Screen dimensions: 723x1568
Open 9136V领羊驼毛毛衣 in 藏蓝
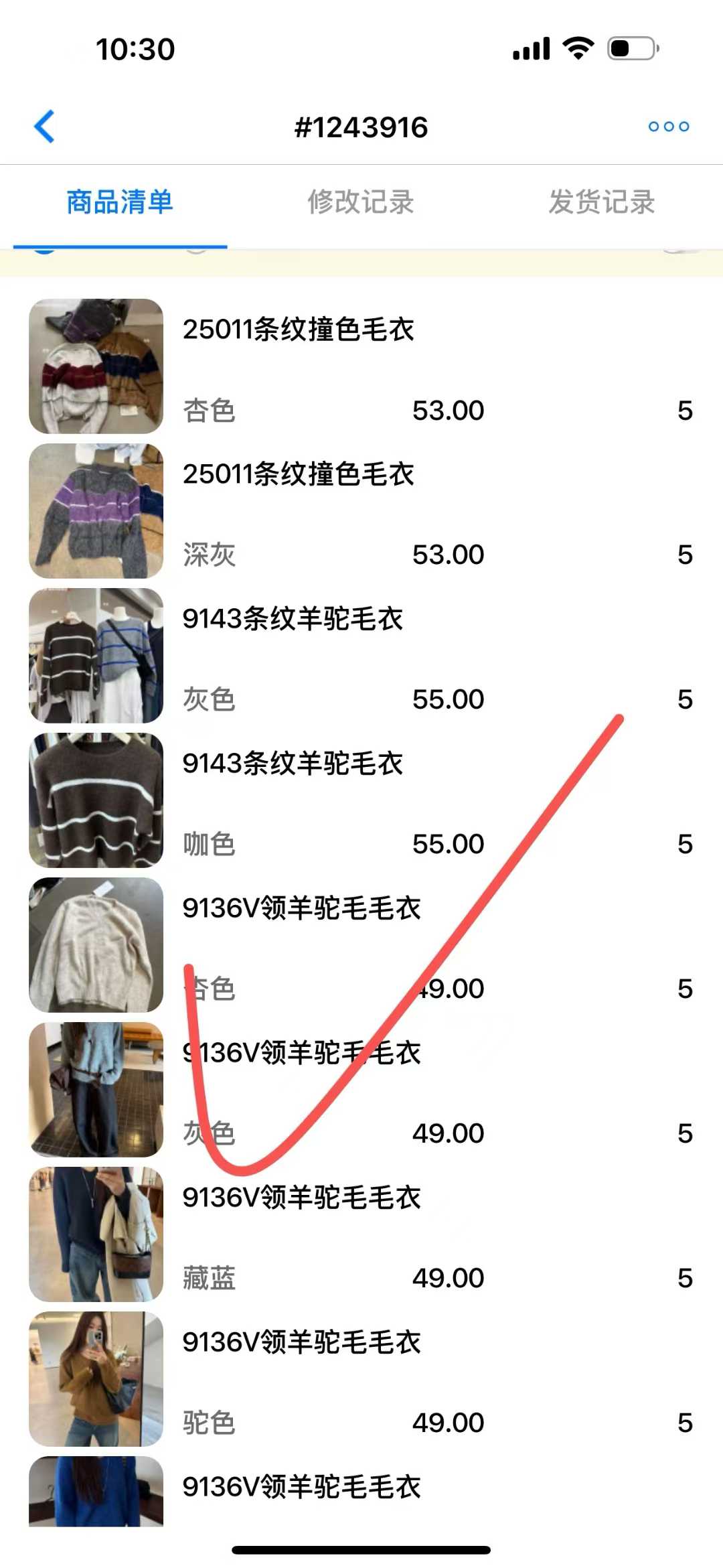301,1198
